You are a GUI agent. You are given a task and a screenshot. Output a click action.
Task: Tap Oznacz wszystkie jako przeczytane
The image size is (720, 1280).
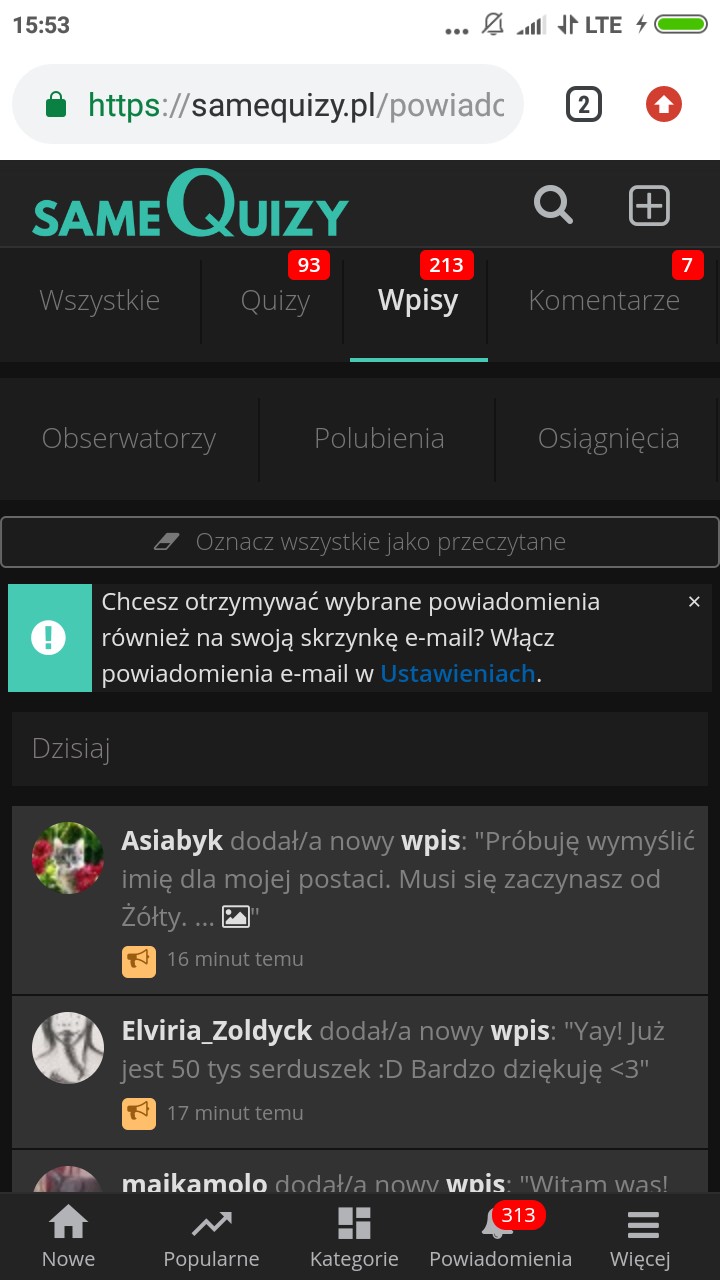360,542
